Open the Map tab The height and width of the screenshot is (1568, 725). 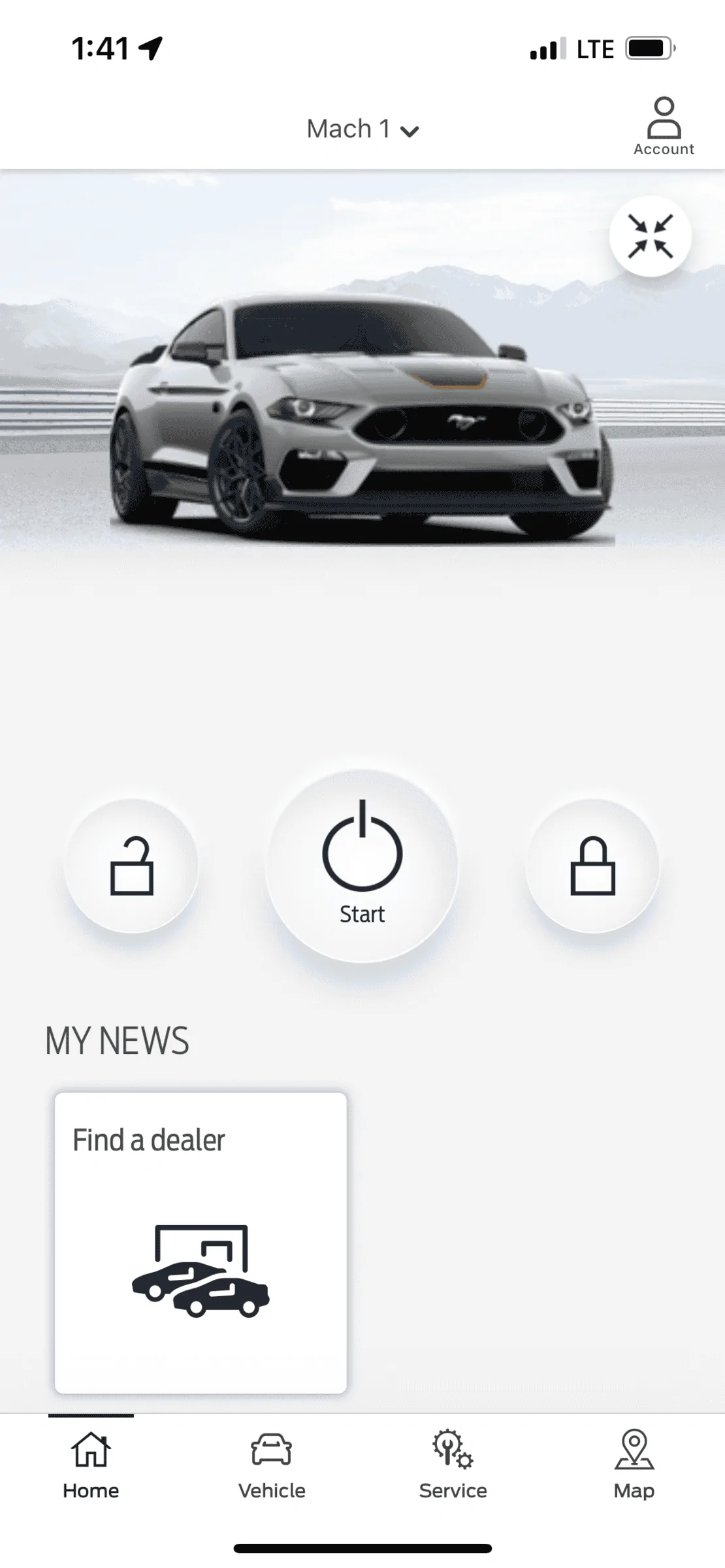634,1465
